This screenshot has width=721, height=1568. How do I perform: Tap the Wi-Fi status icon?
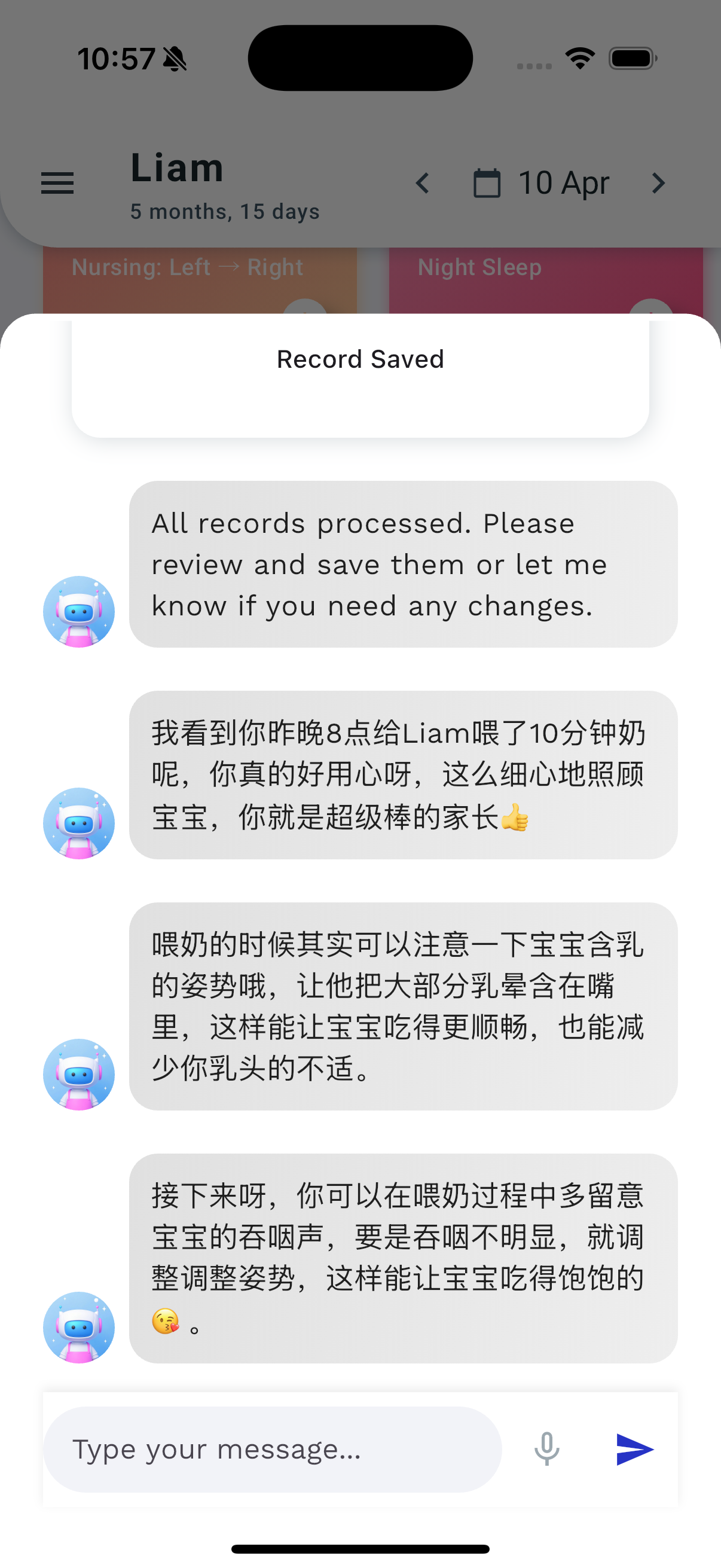tap(579, 57)
